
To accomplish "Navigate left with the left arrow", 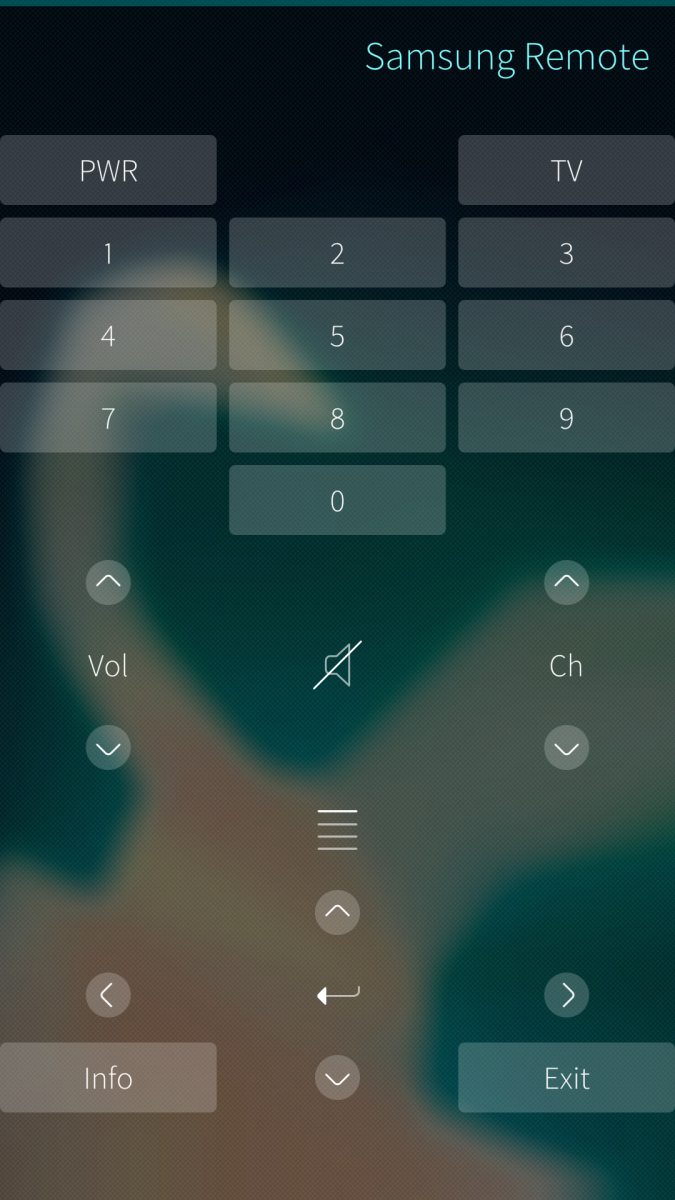I will tap(108, 995).
